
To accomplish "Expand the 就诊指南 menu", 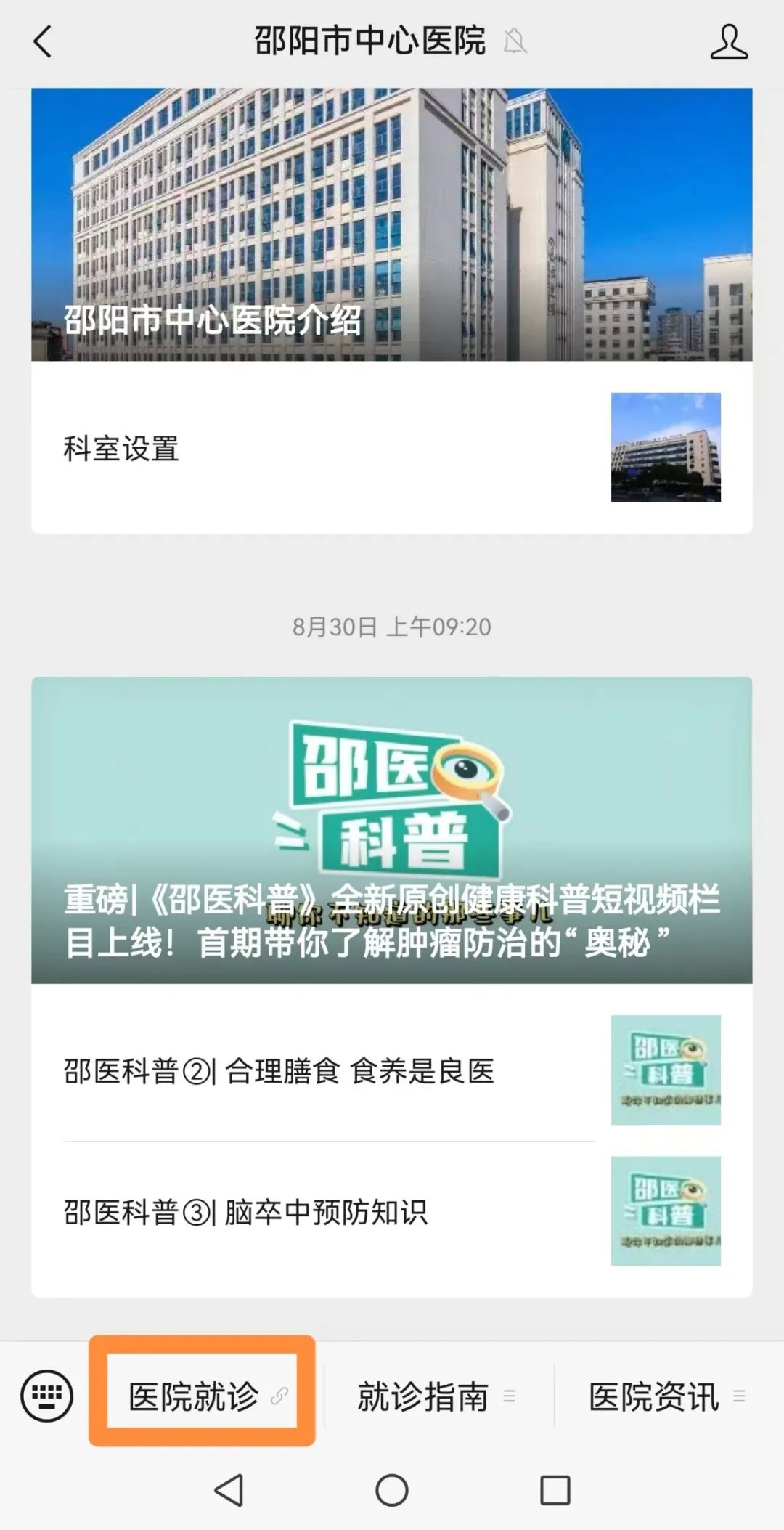I will [436, 1396].
